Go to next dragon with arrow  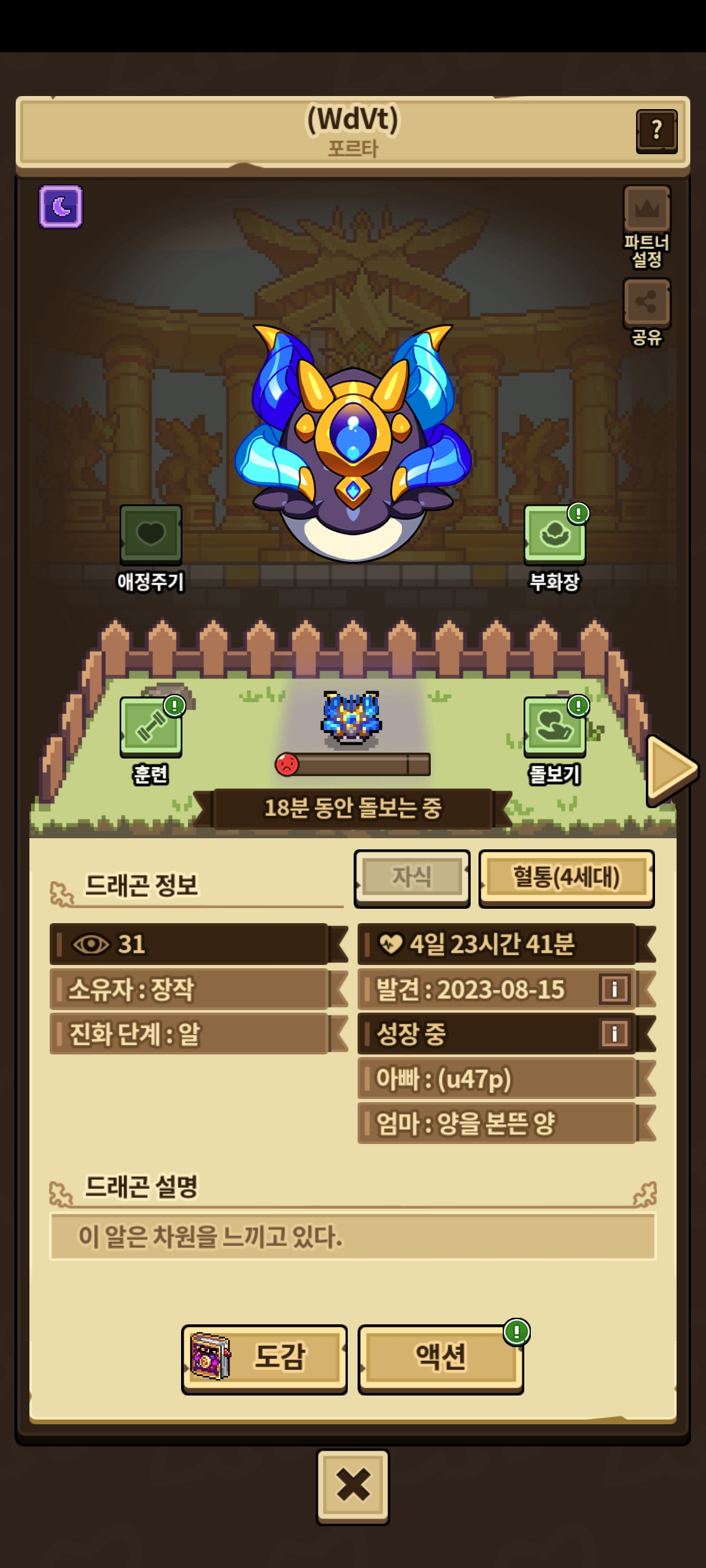point(672,770)
